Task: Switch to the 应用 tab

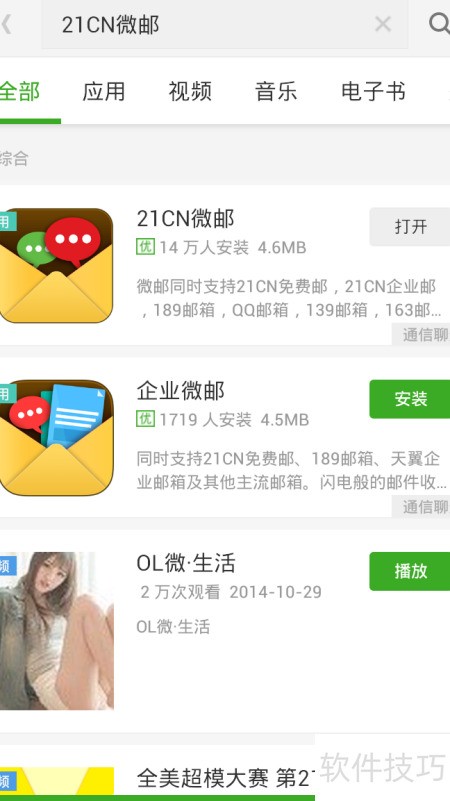Action: pos(104,91)
